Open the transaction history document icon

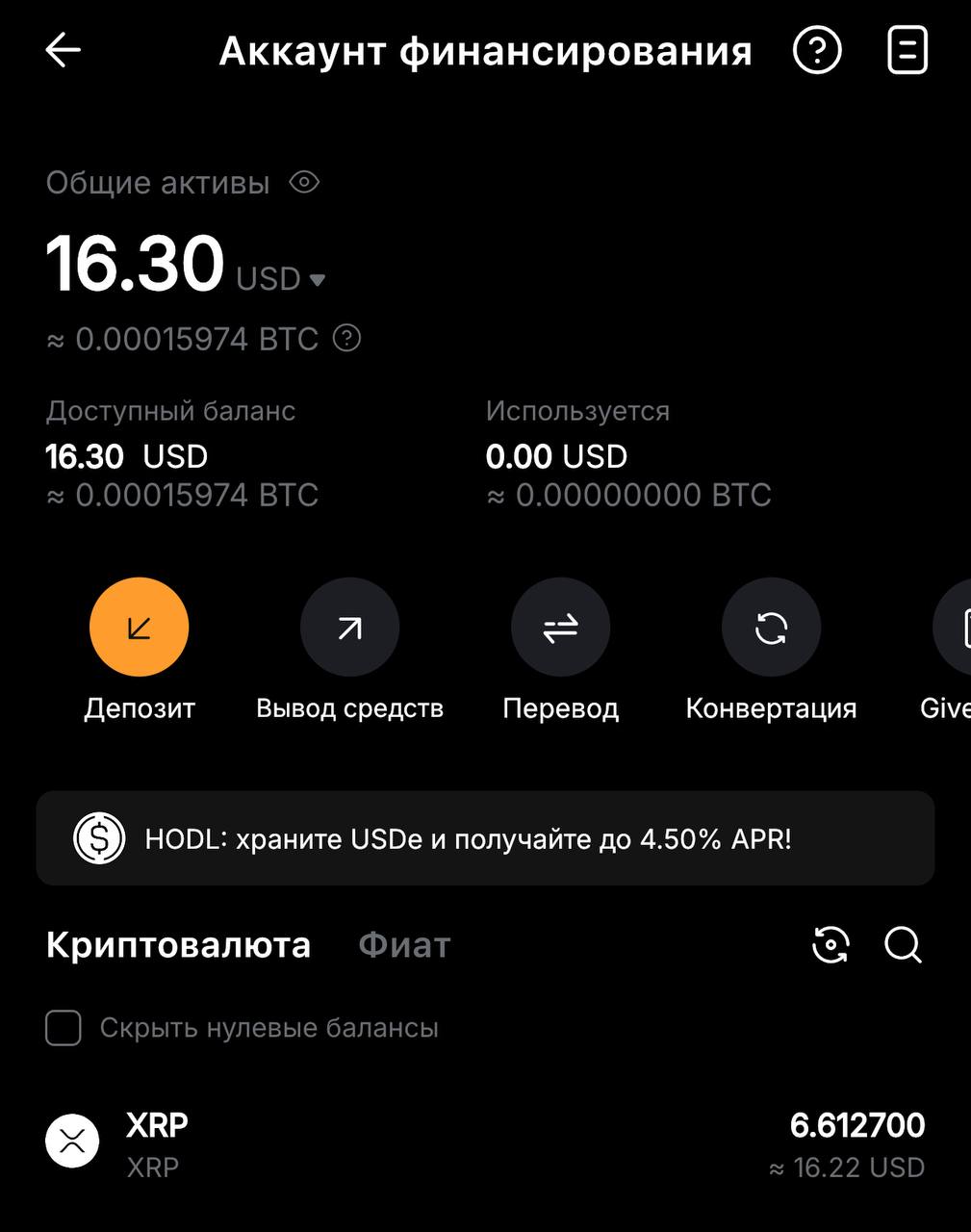click(x=907, y=50)
